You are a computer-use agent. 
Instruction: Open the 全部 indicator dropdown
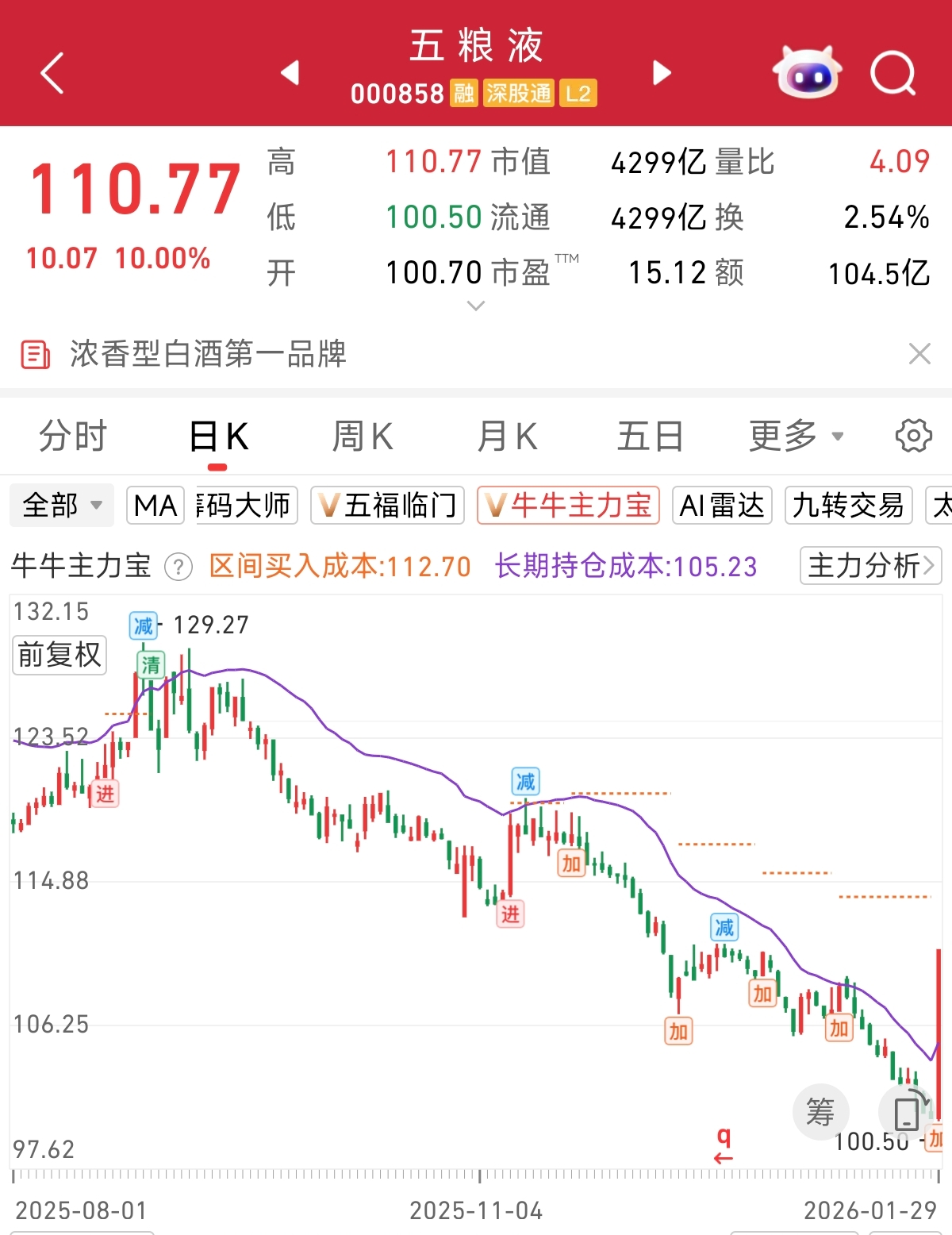[x=62, y=505]
